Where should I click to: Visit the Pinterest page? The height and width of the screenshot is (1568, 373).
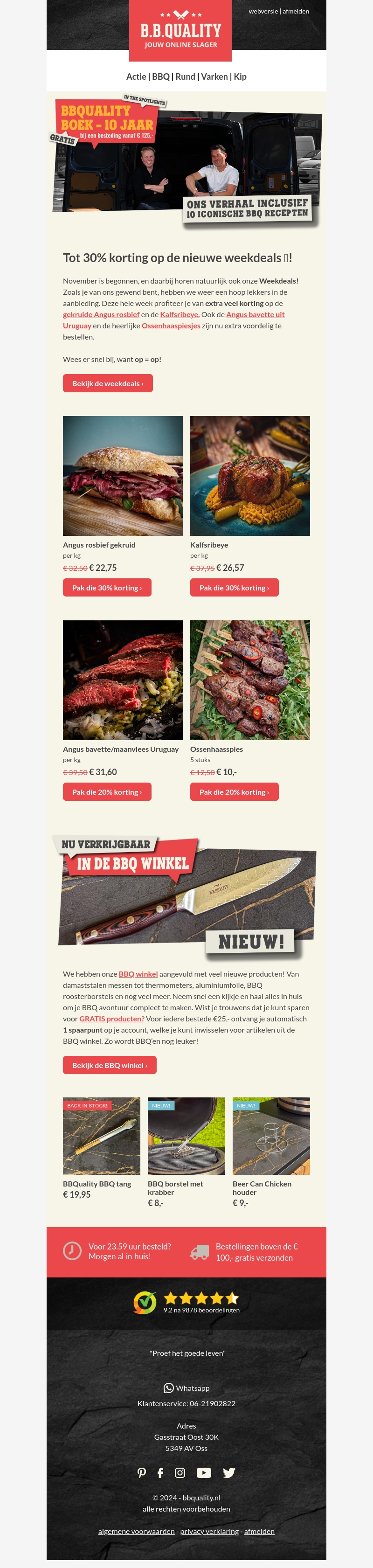coord(142,1473)
